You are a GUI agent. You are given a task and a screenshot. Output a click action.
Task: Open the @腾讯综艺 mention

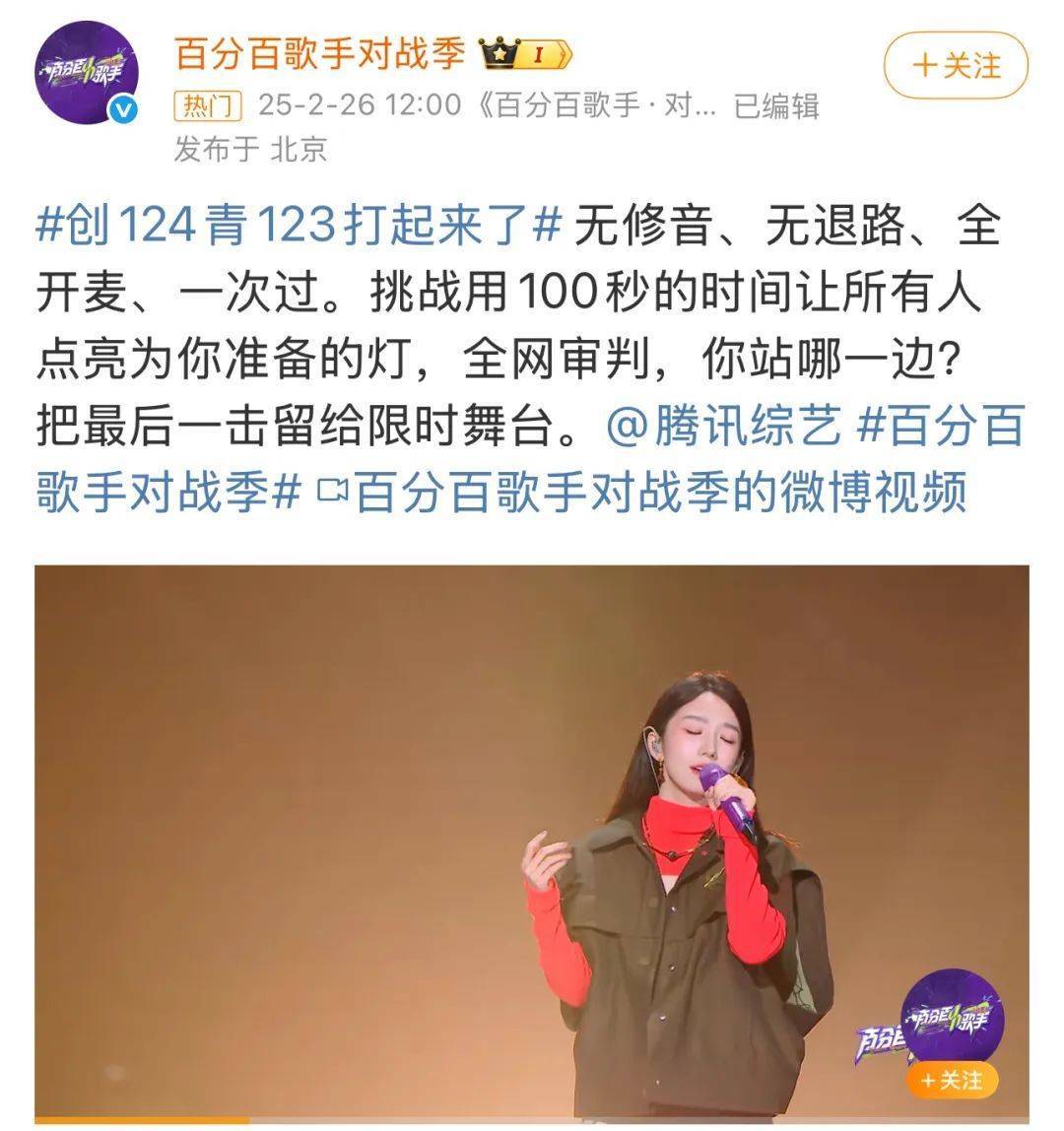pos(723,428)
